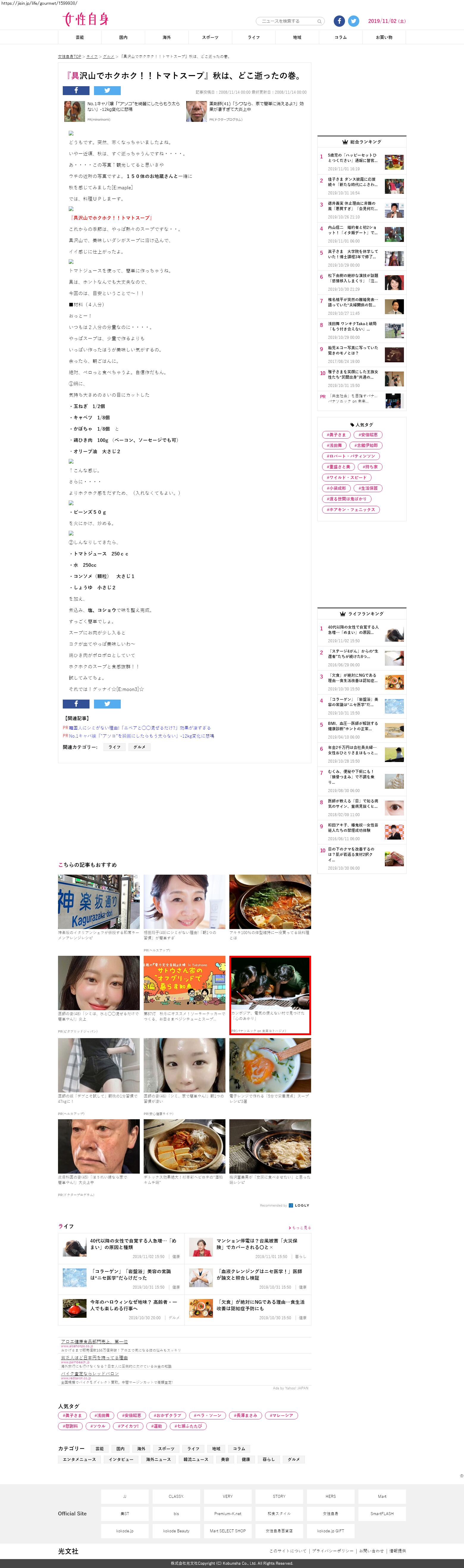Viewport: 464px width, 1568px height.
Task: Share article via Facebook button under title
Action: coord(76,91)
